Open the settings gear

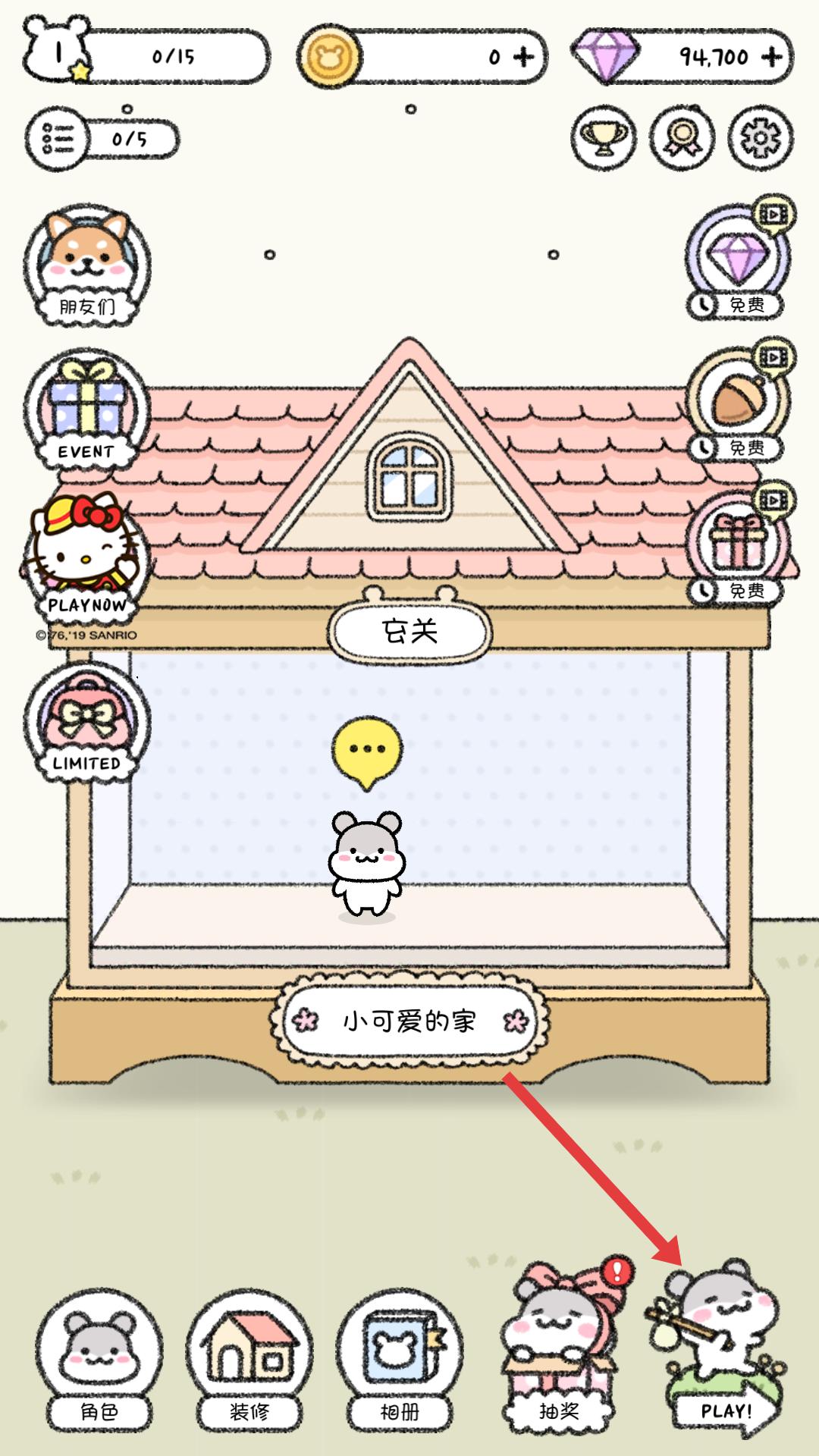[760, 138]
